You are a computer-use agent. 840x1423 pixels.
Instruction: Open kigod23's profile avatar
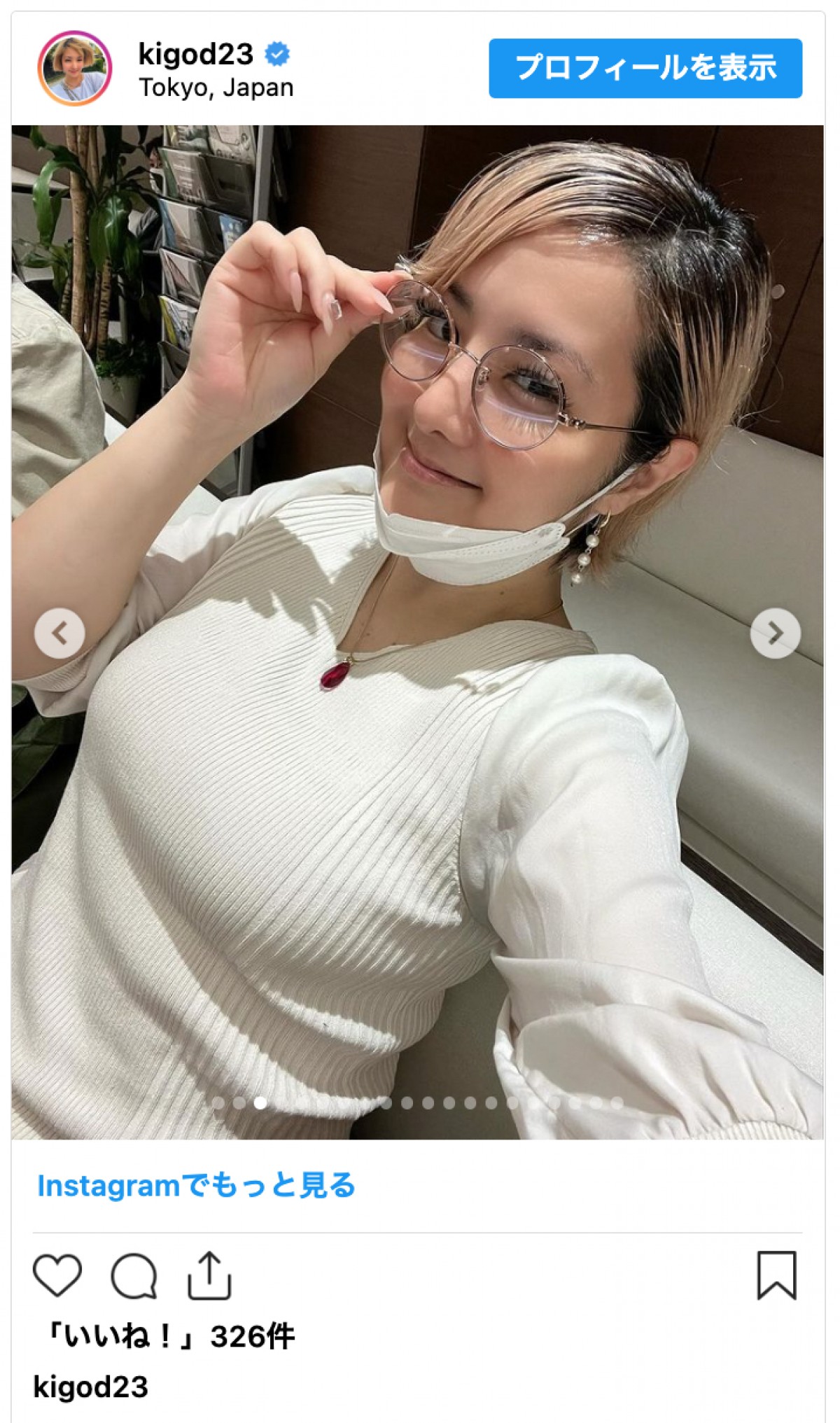tap(74, 68)
